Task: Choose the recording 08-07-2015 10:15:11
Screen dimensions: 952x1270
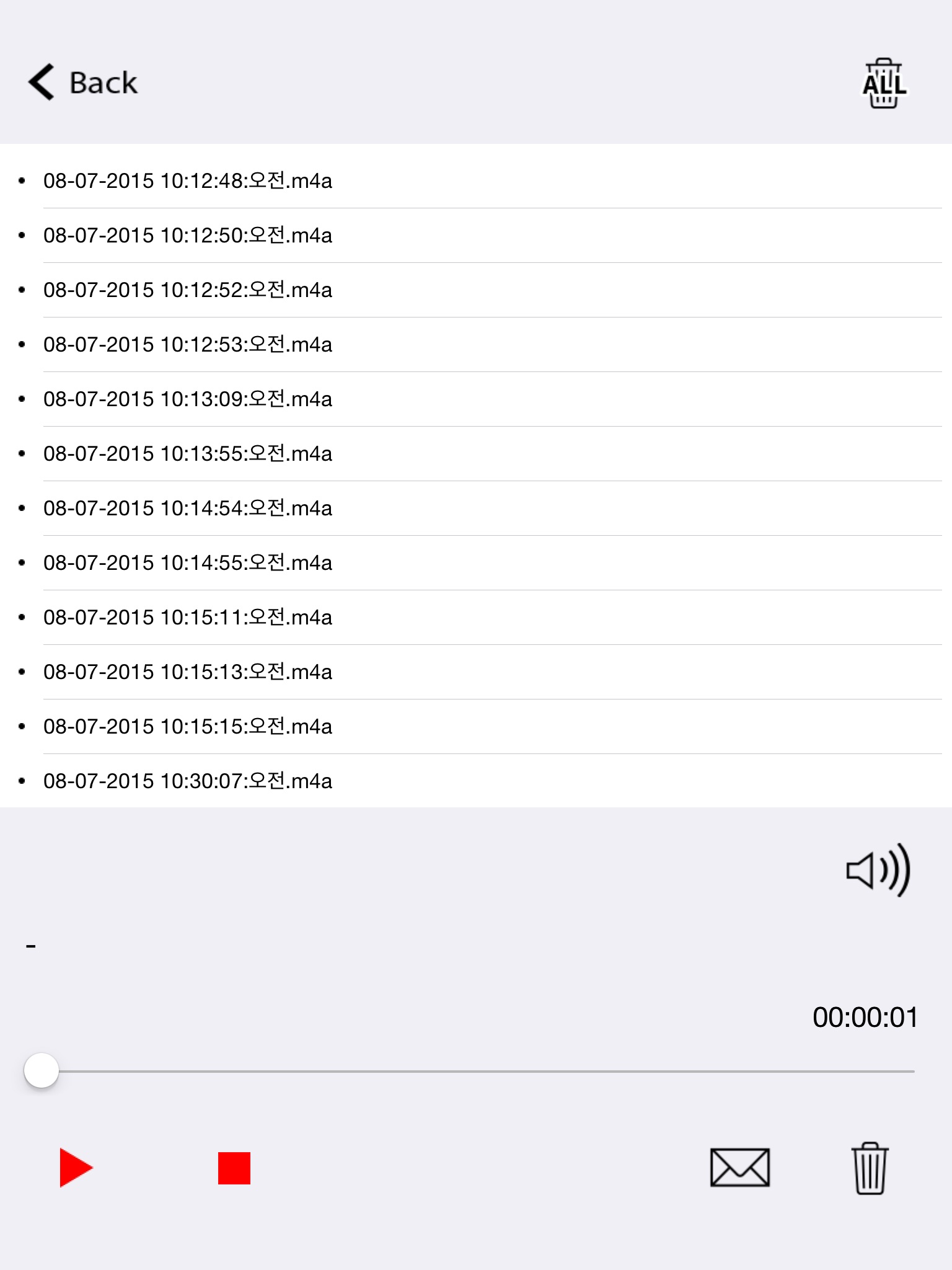Action: (x=476, y=618)
